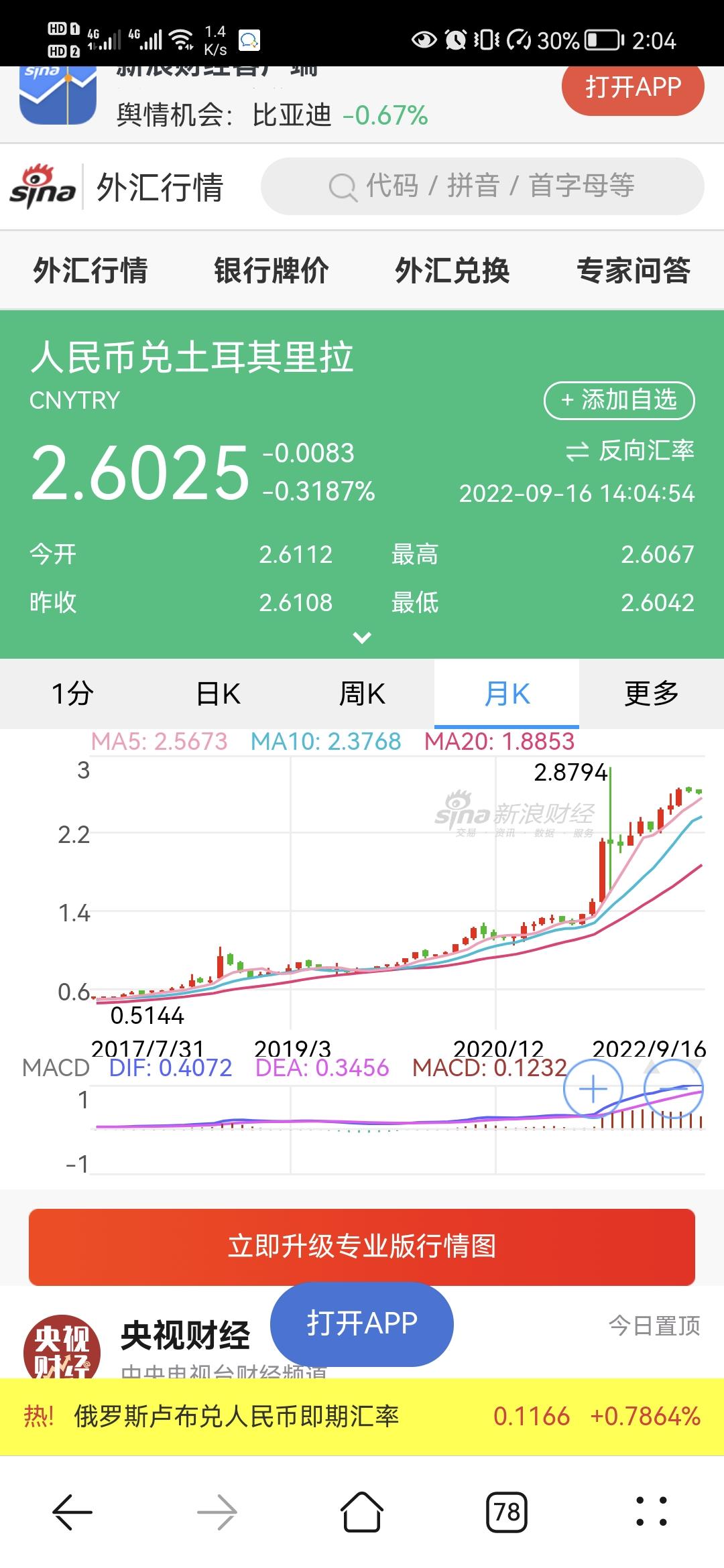
Task: Select the 日K chart tab
Action: (x=219, y=694)
